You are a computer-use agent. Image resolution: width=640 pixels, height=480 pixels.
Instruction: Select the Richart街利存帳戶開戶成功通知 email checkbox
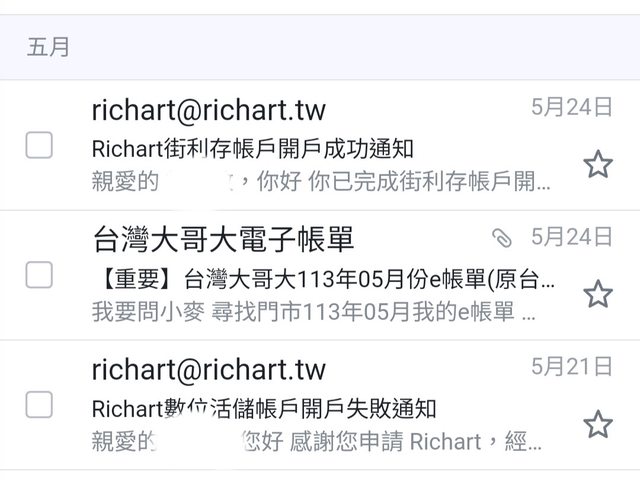point(39,145)
